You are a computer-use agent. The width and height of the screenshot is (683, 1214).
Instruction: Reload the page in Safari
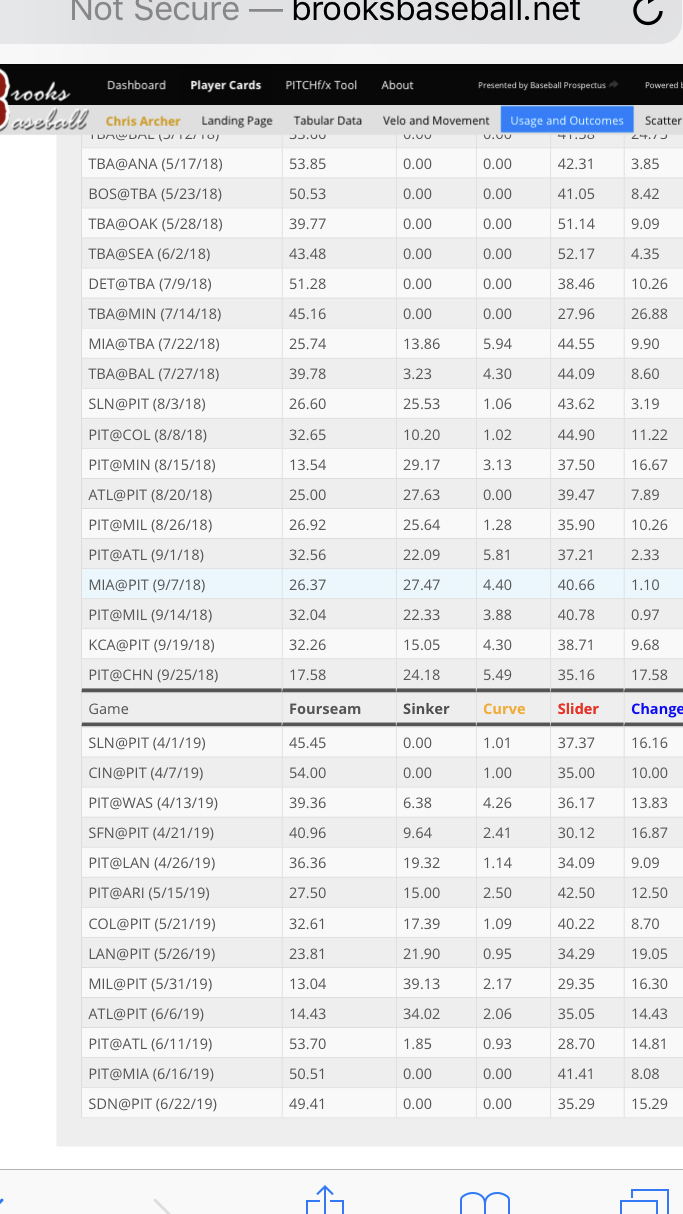(x=648, y=11)
